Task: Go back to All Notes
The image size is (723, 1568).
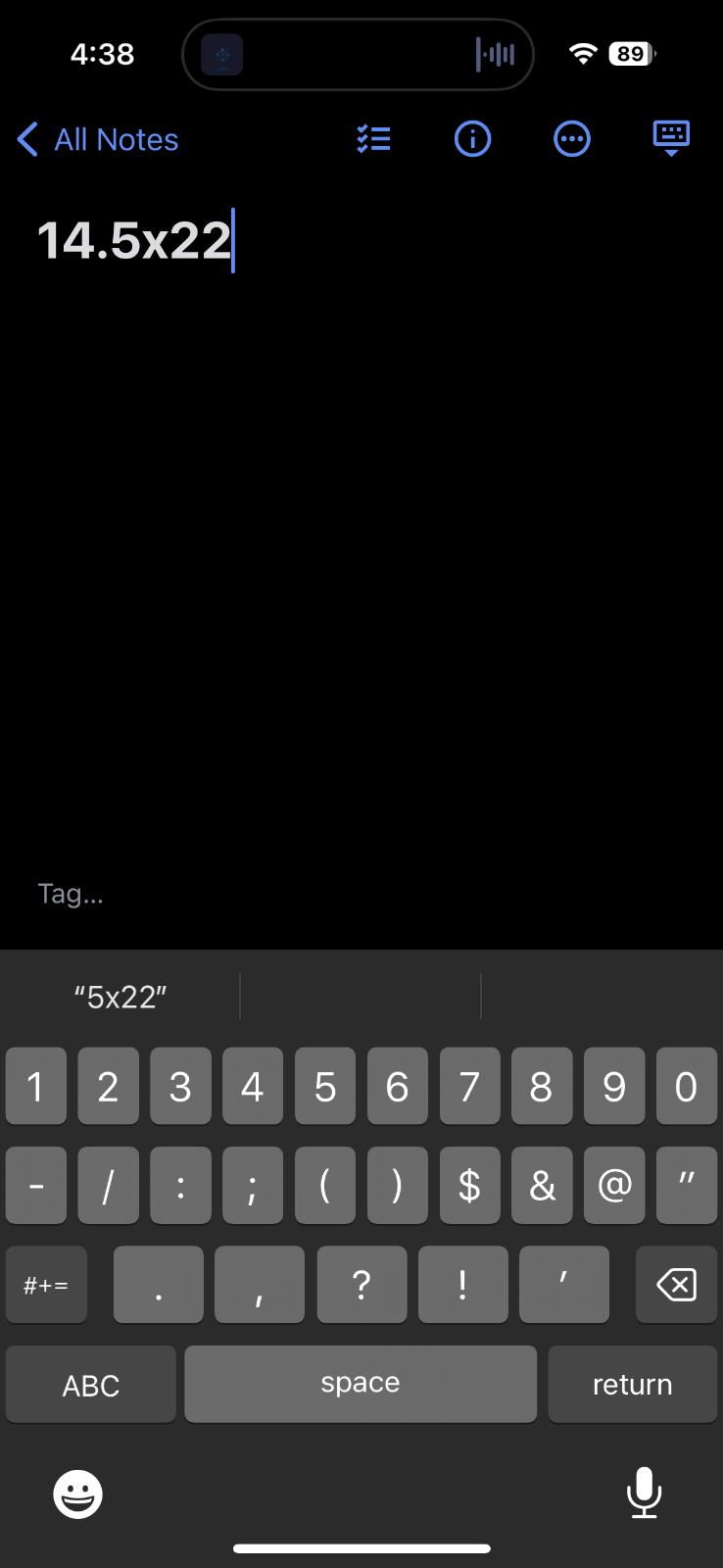Action: 98,140
